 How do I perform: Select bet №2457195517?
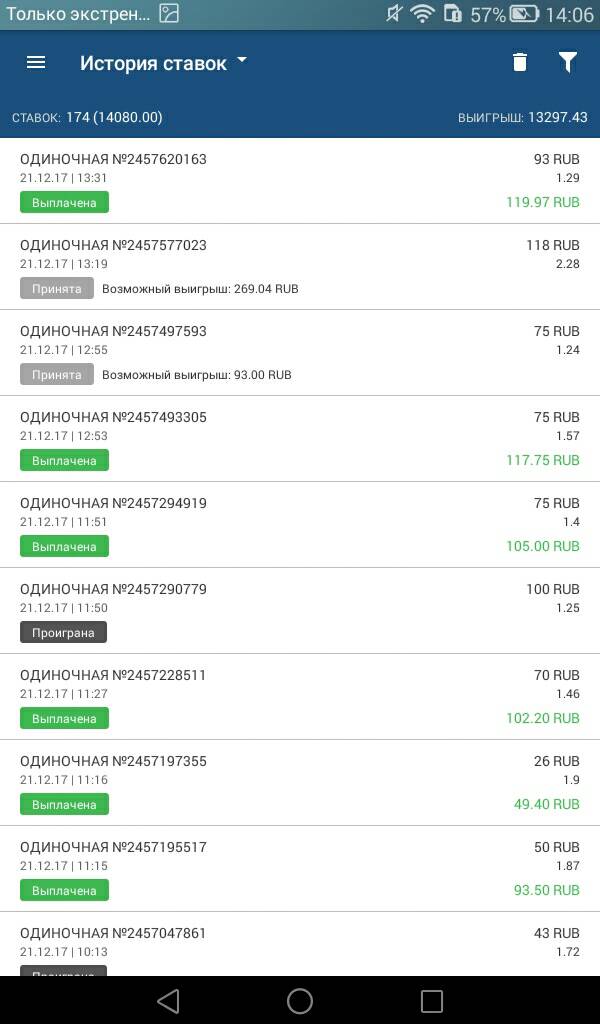300,869
